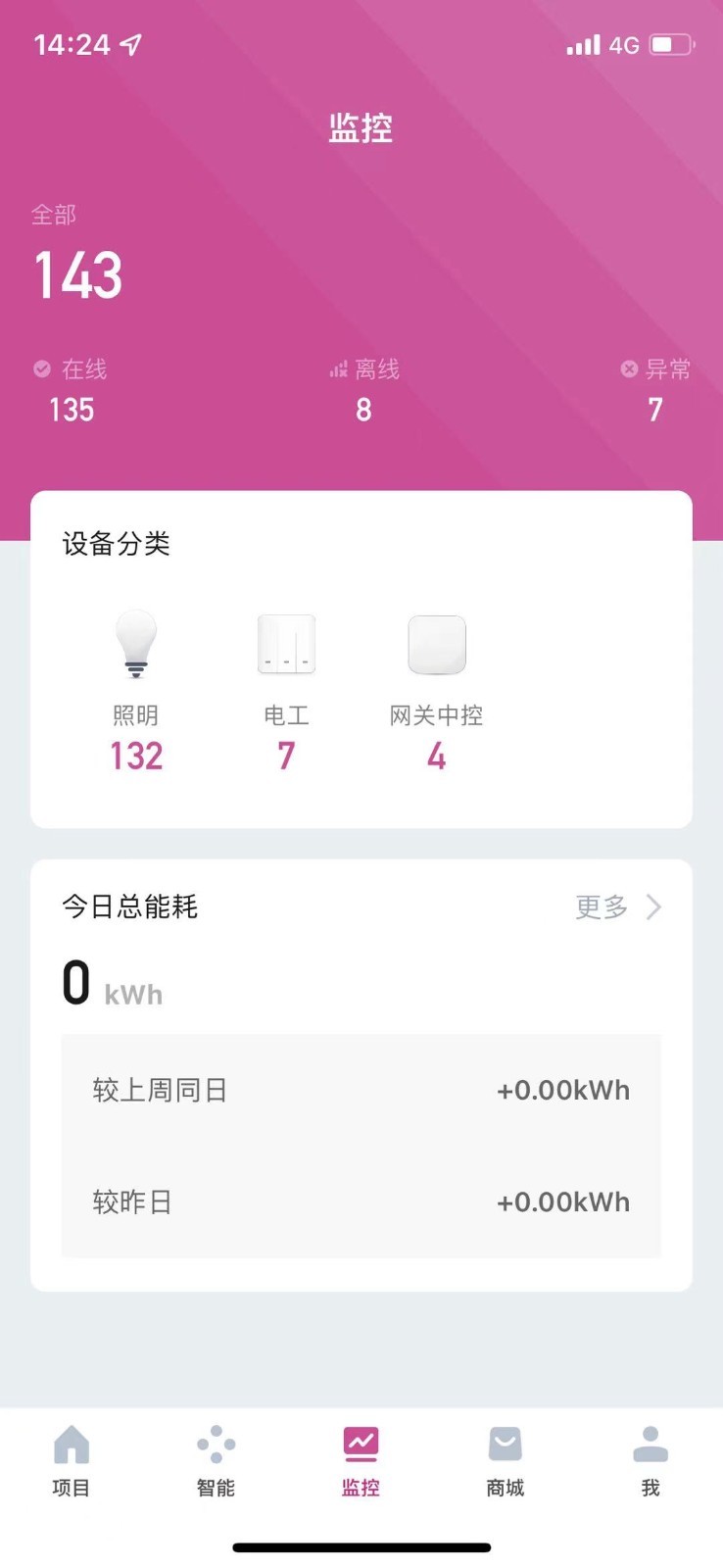Expand the 更多 energy details chevron
The height and width of the screenshot is (1568, 723).
[651, 906]
